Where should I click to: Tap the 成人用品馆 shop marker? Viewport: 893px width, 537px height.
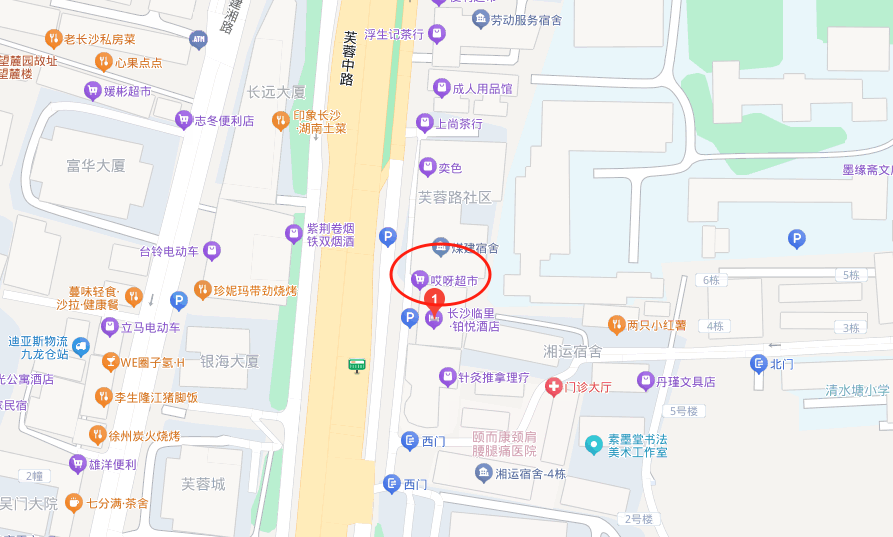(x=441, y=88)
